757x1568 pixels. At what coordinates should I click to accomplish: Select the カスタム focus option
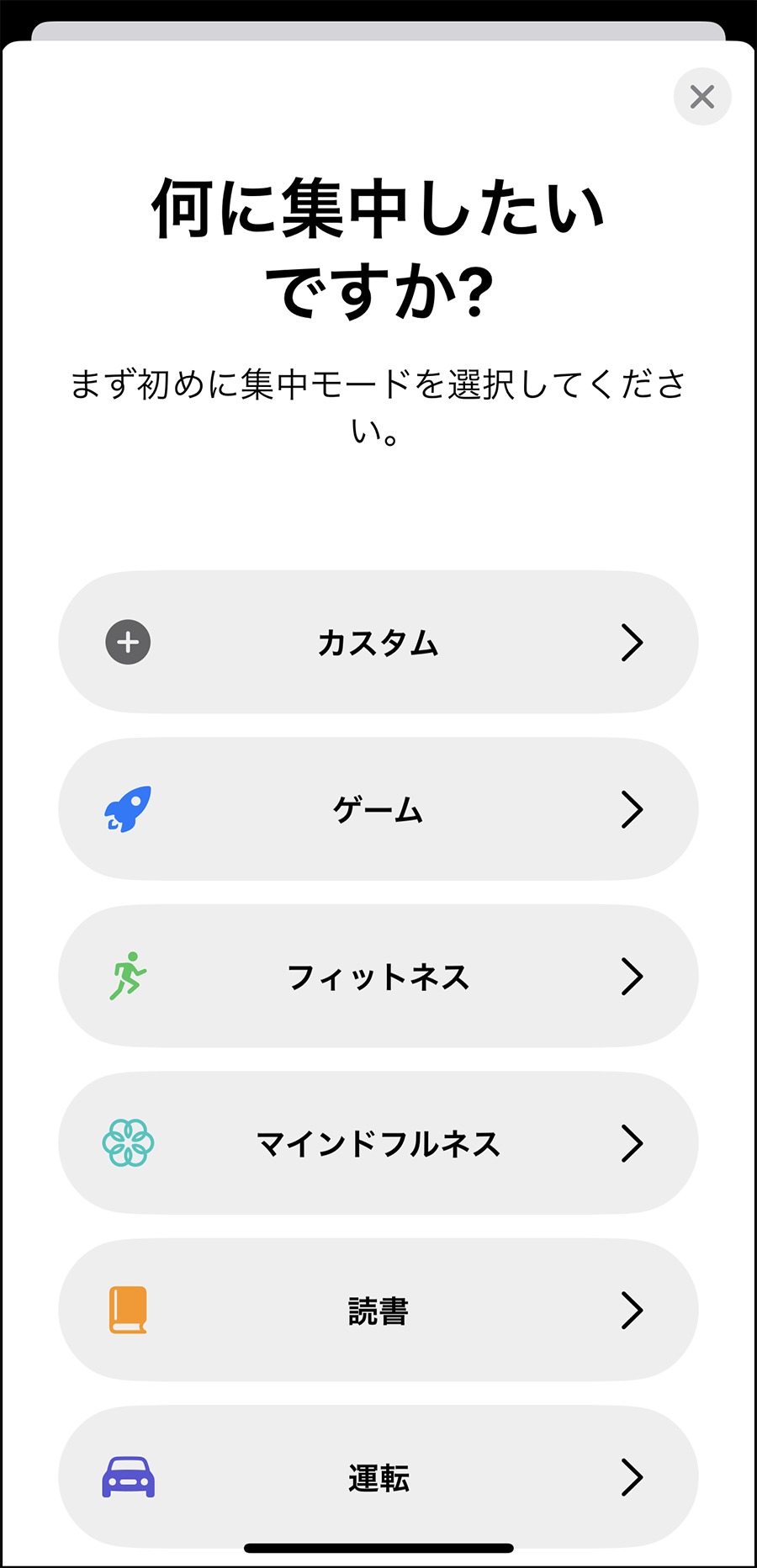click(x=378, y=642)
